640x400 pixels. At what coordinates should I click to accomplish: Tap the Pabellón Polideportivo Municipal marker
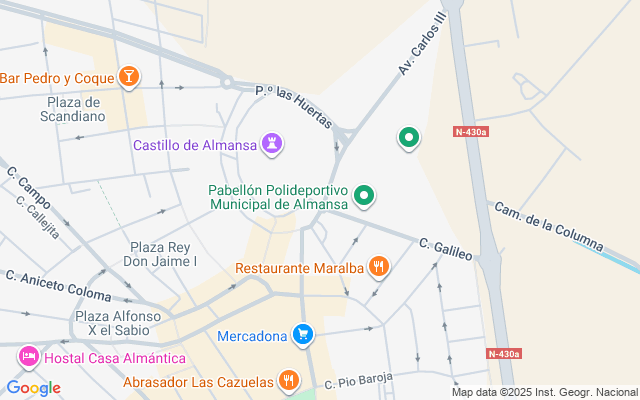point(366,196)
